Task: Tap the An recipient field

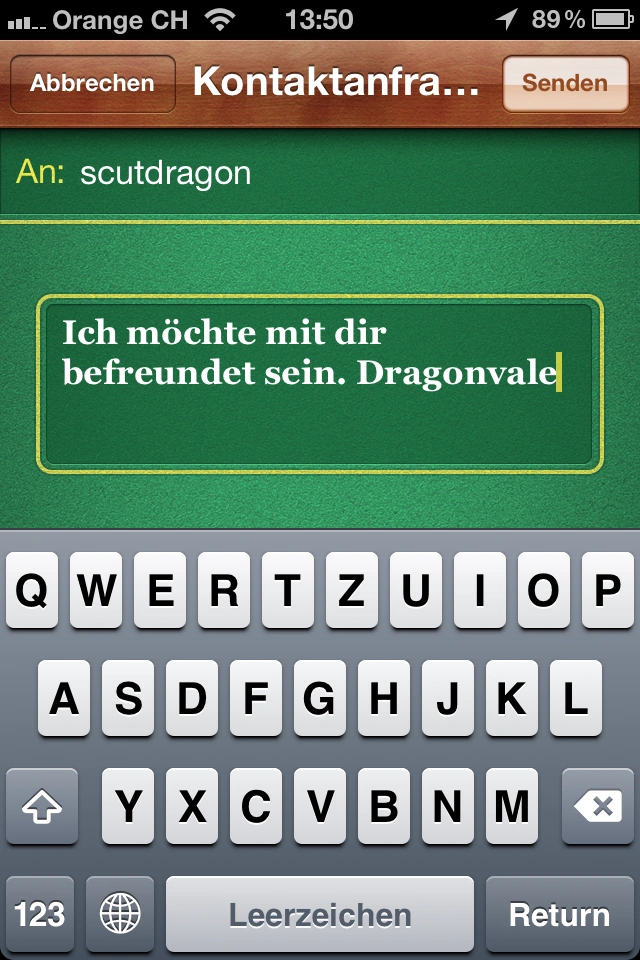Action: click(320, 173)
